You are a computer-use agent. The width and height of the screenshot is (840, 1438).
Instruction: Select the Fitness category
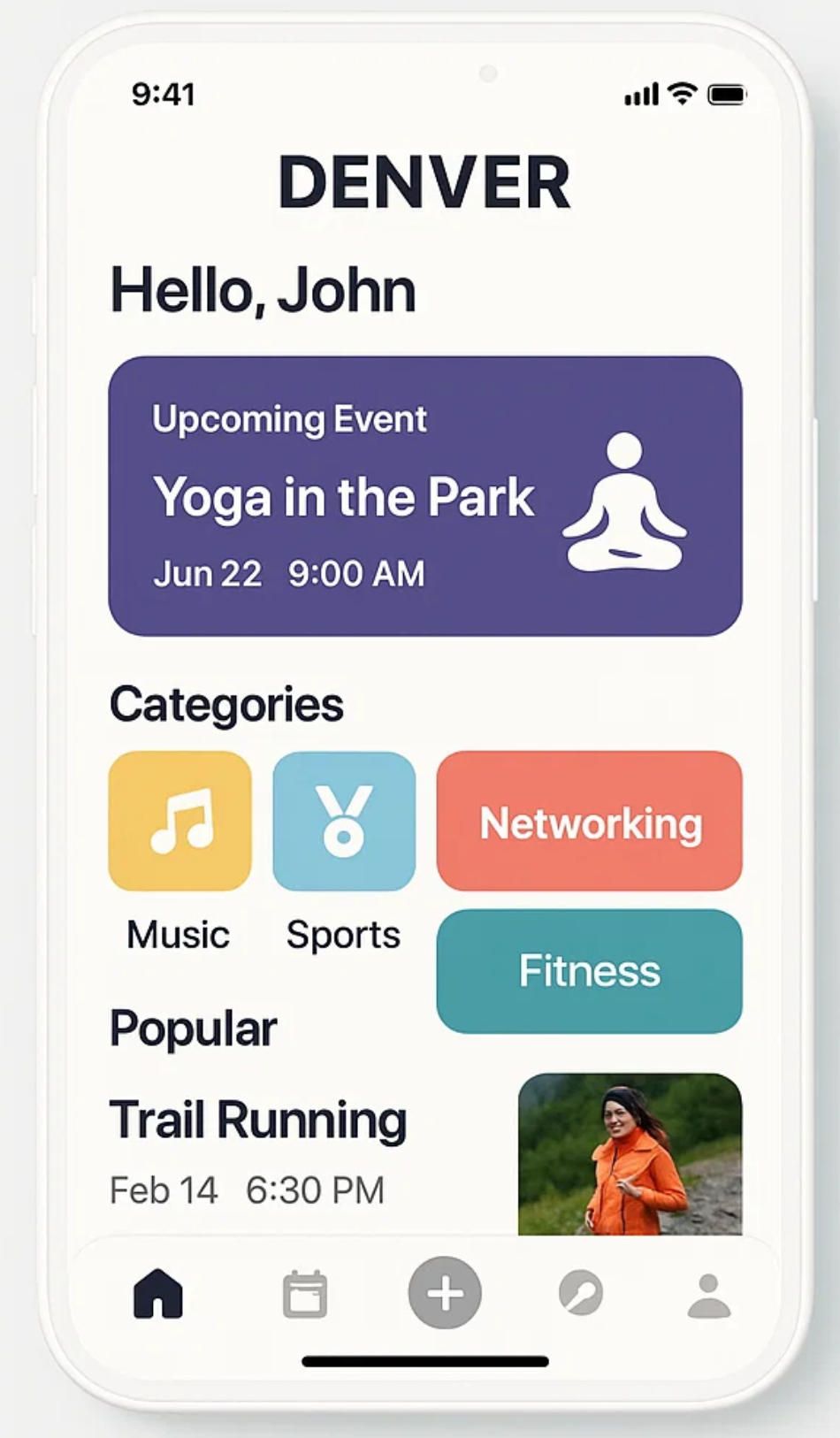pos(589,970)
